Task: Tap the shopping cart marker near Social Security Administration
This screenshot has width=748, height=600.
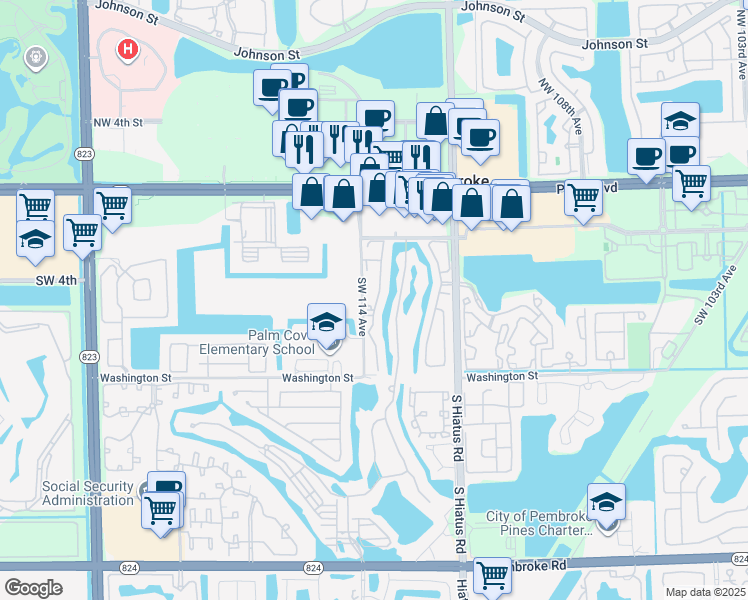Action: coord(160,511)
